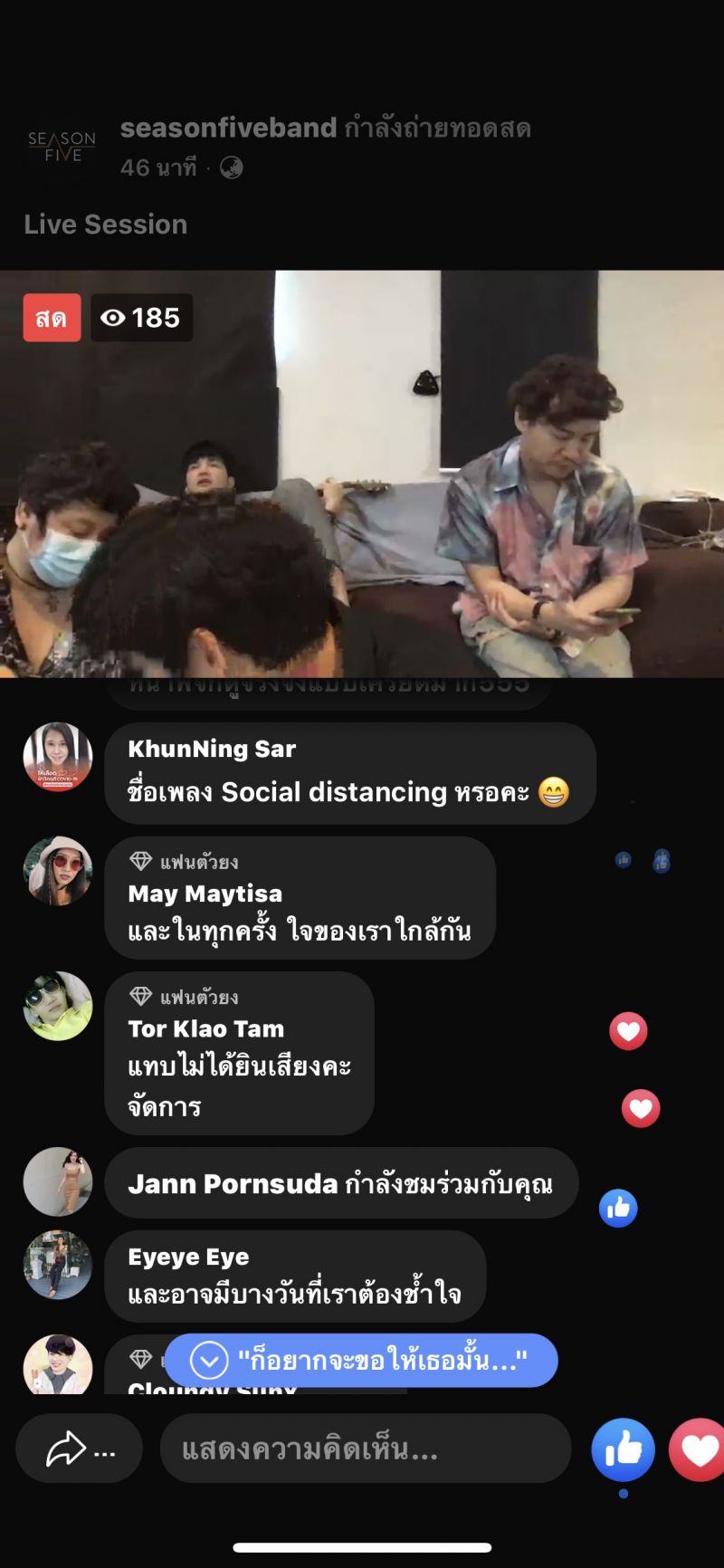Image resolution: width=724 pixels, height=1568 pixels.
Task: Tap the Season Five profile logo
Action: point(62,147)
